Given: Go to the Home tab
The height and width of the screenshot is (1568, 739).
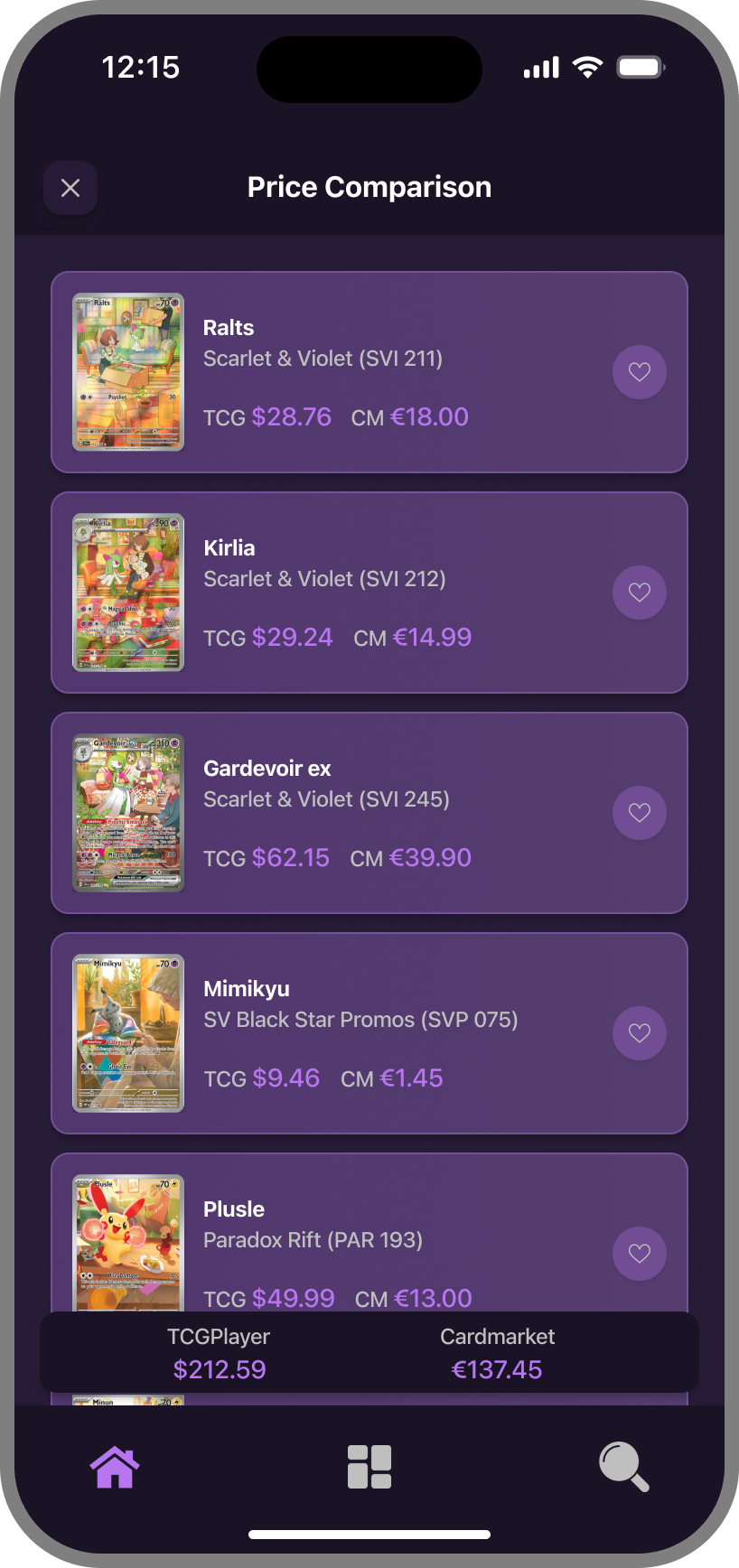Looking at the screenshot, I should click(115, 1467).
